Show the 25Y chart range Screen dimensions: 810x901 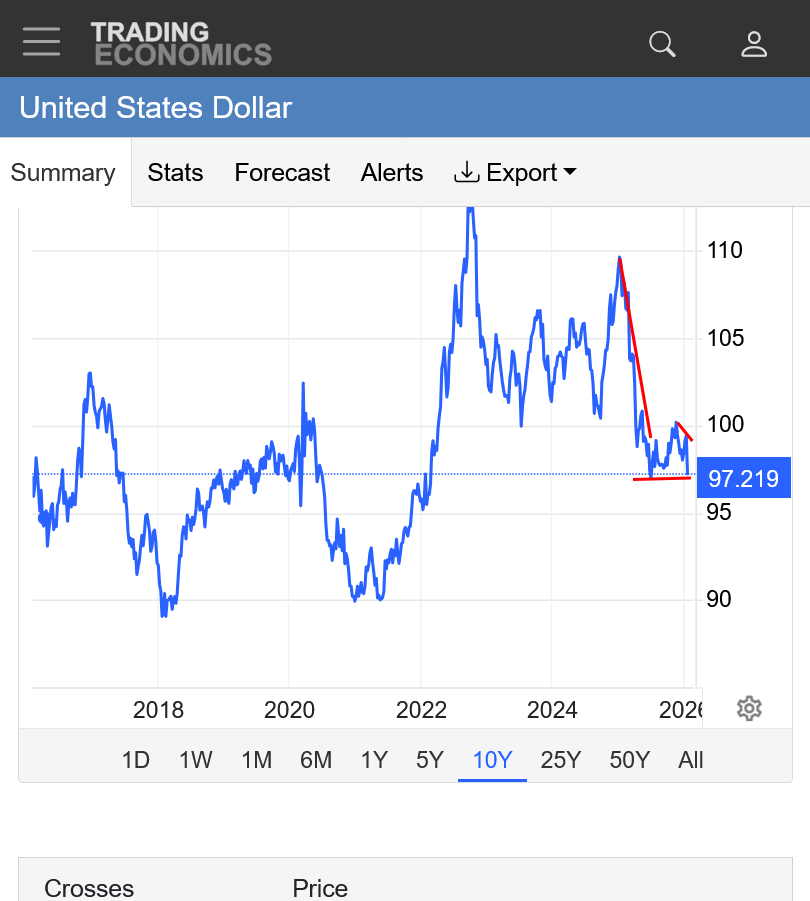560,760
